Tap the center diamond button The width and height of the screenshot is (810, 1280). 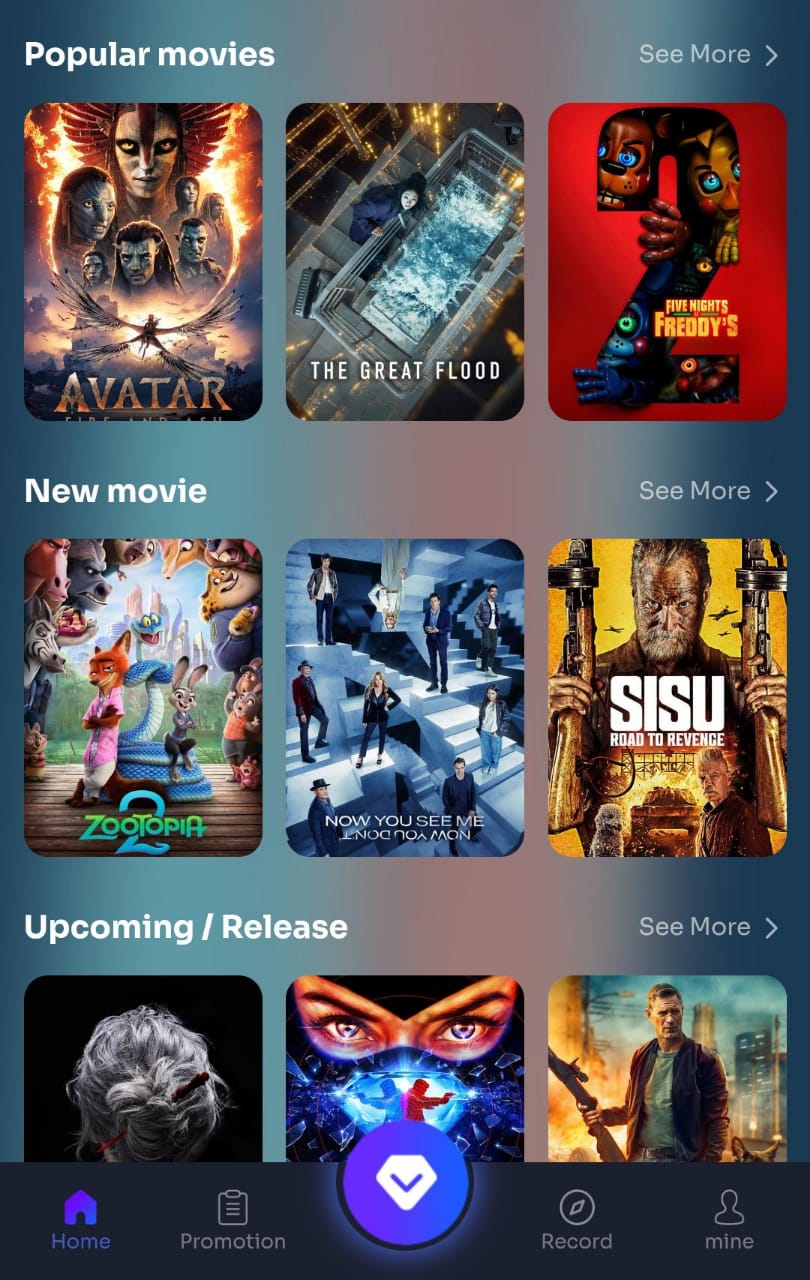pos(405,1184)
